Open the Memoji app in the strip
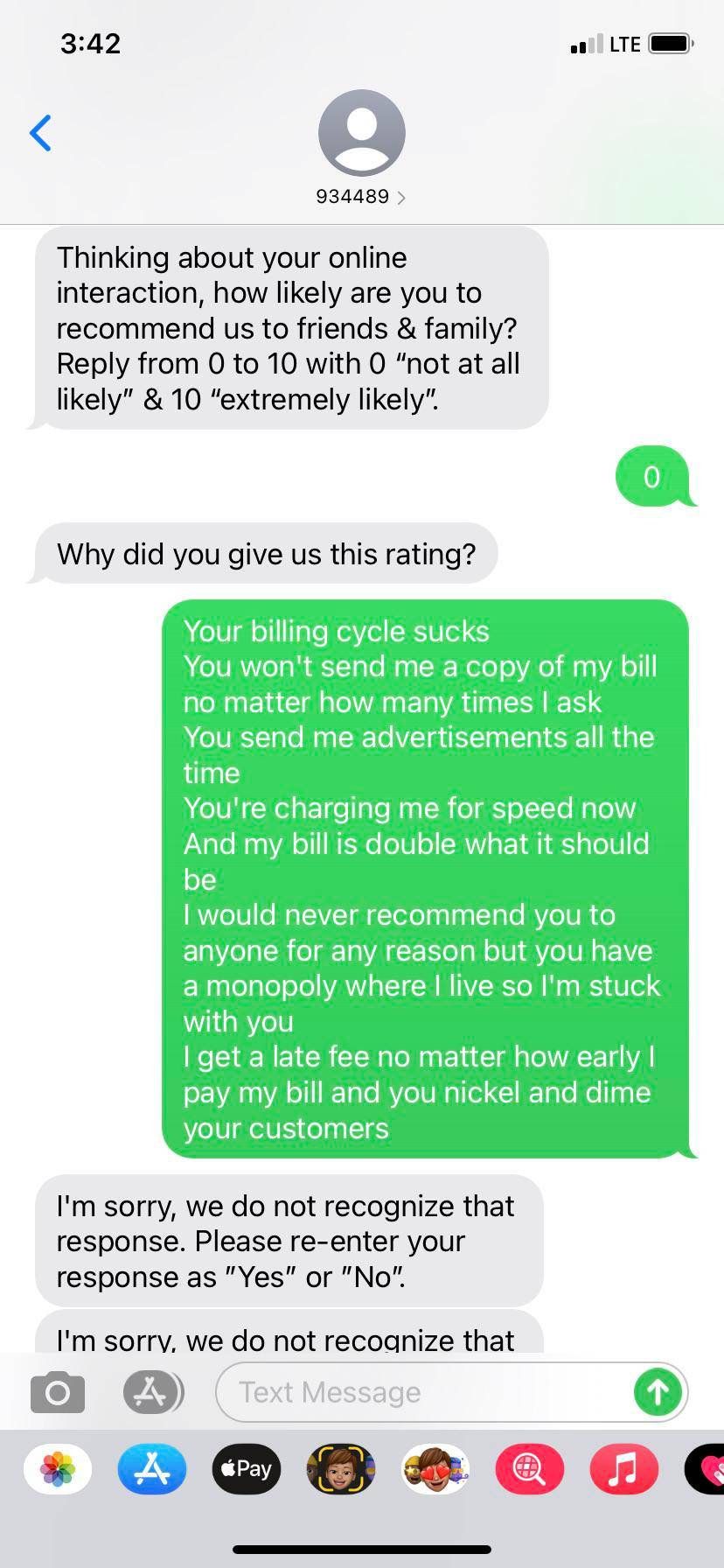This screenshot has width=724, height=1568. click(341, 1469)
